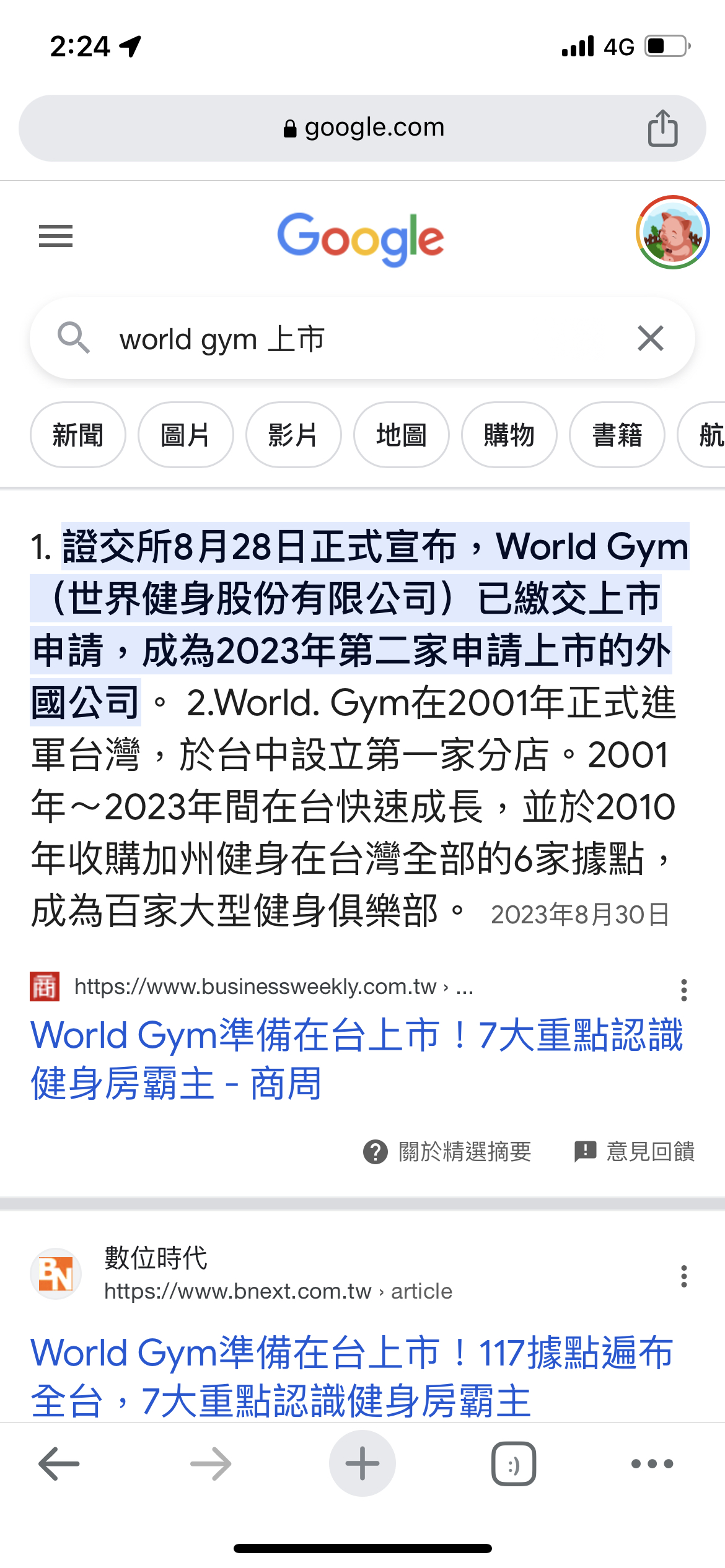Switch to the 地圖 filter chip
Viewport: 725px width, 1568px height.
pyautogui.click(x=401, y=435)
